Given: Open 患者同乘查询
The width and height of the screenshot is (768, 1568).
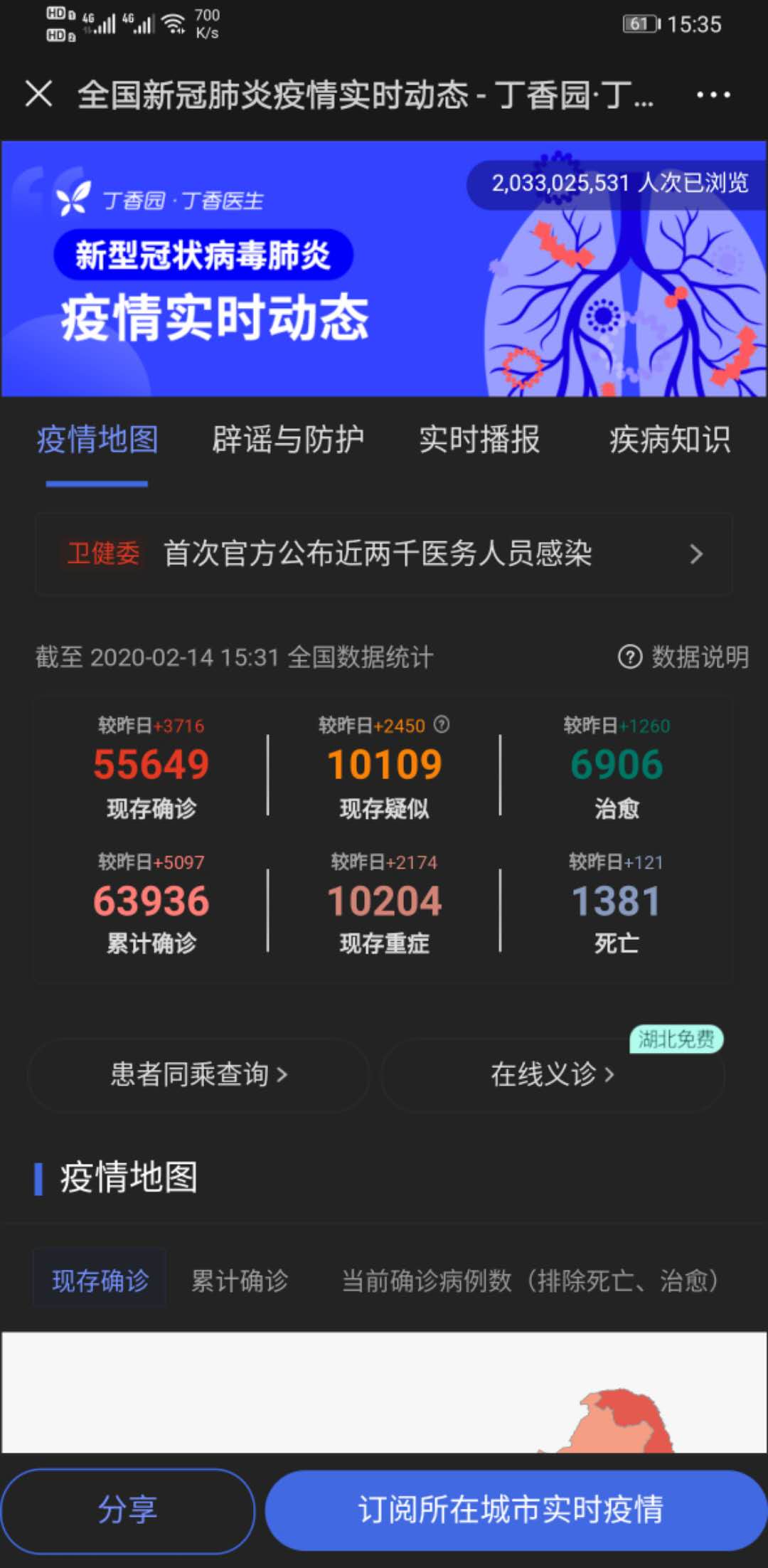Looking at the screenshot, I should (x=199, y=1074).
